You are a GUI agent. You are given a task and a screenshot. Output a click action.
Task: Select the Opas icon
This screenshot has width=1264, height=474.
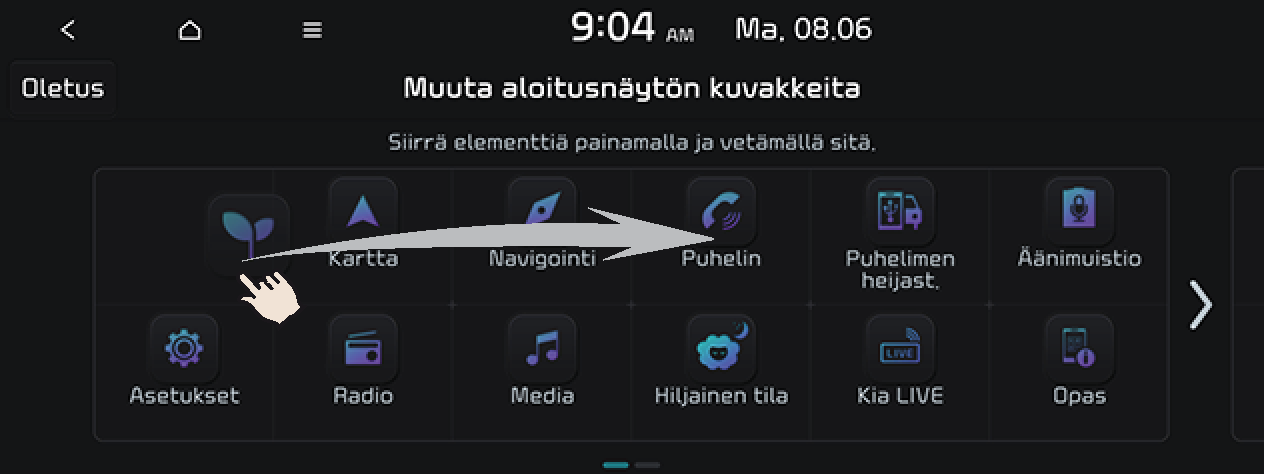coord(1079,349)
